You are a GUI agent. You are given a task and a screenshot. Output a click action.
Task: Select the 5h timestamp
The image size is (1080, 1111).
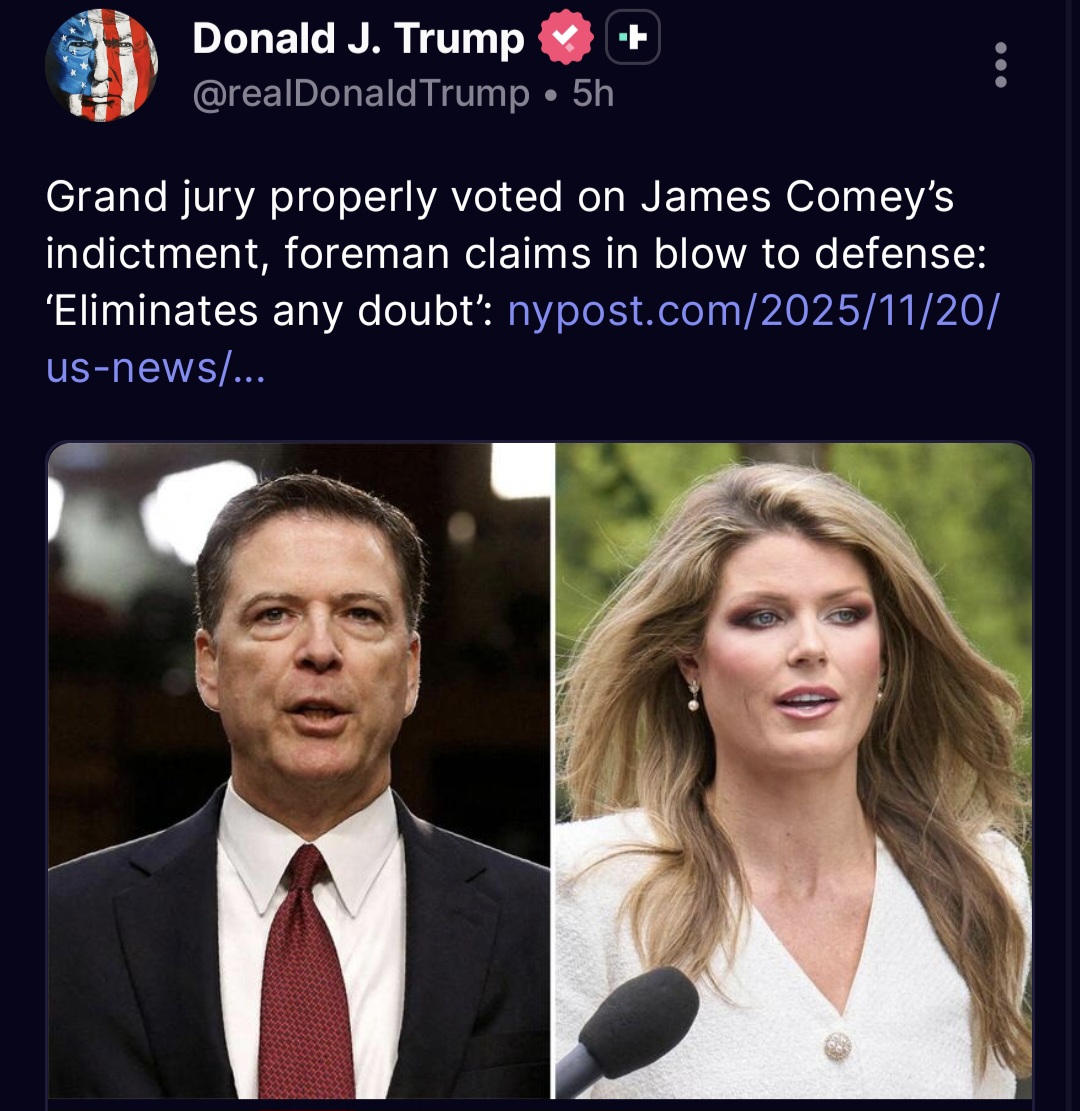click(x=590, y=94)
